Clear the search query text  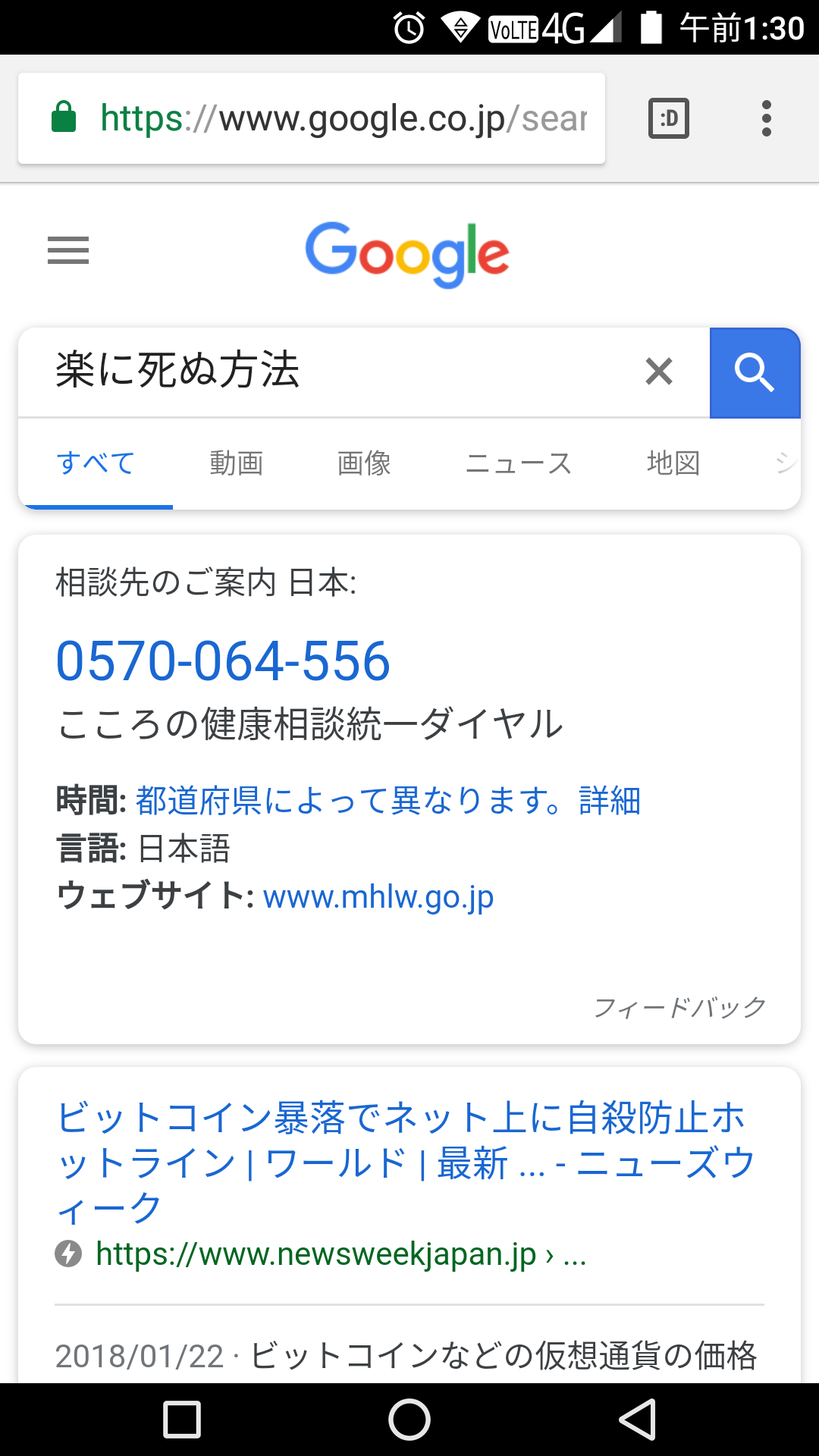[x=659, y=372]
